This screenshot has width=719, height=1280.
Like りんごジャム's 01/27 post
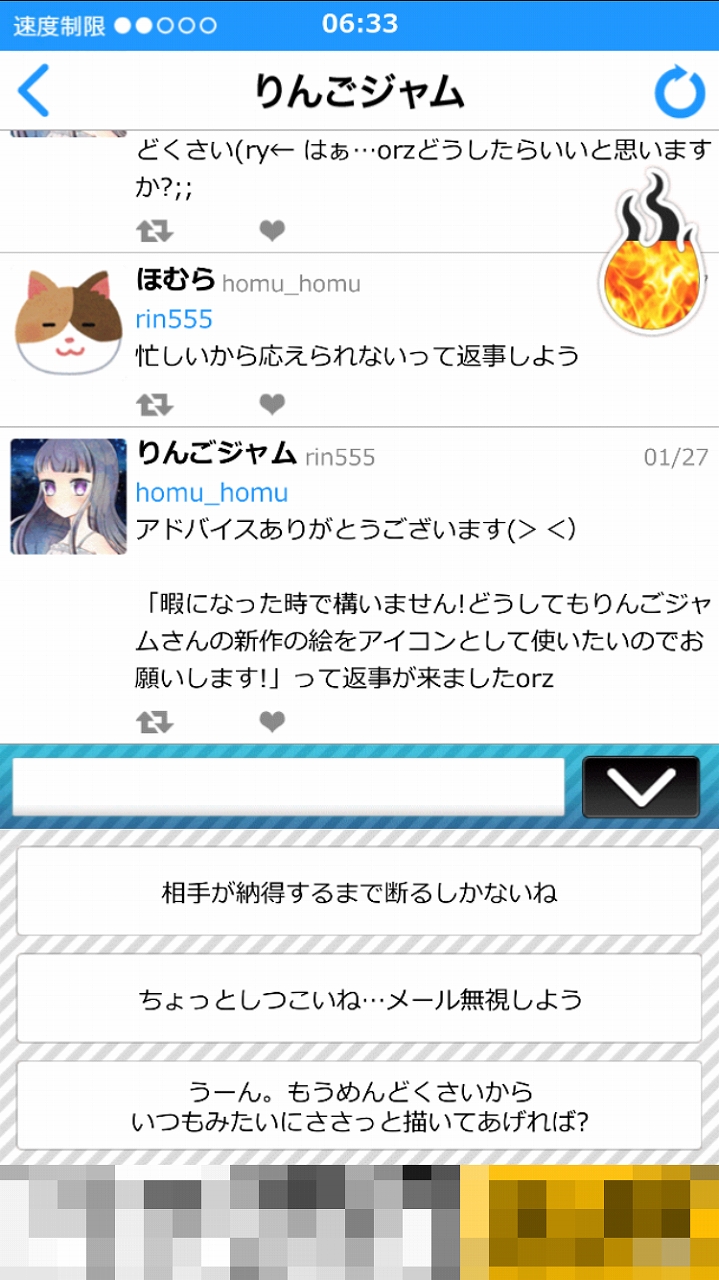tap(272, 721)
